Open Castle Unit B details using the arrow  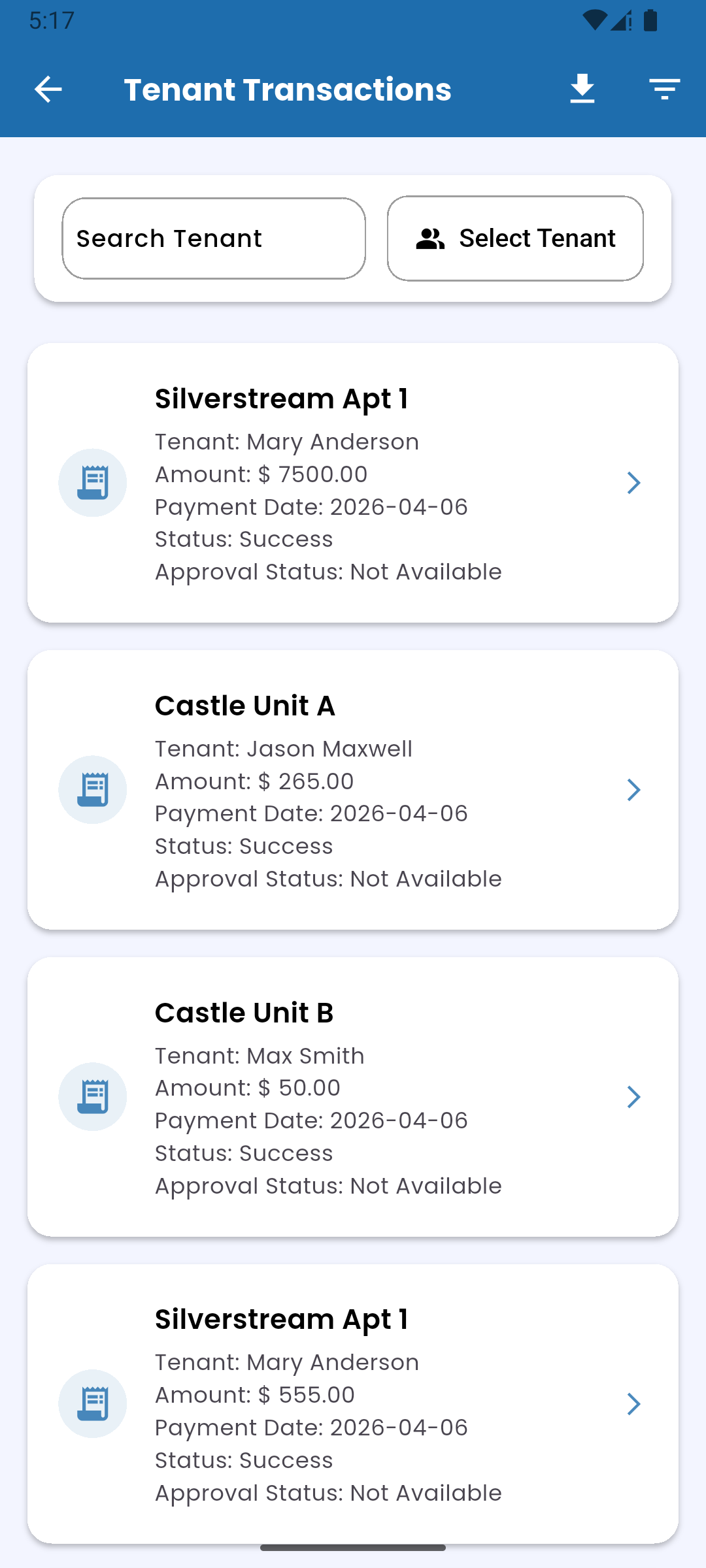click(633, 1097)
